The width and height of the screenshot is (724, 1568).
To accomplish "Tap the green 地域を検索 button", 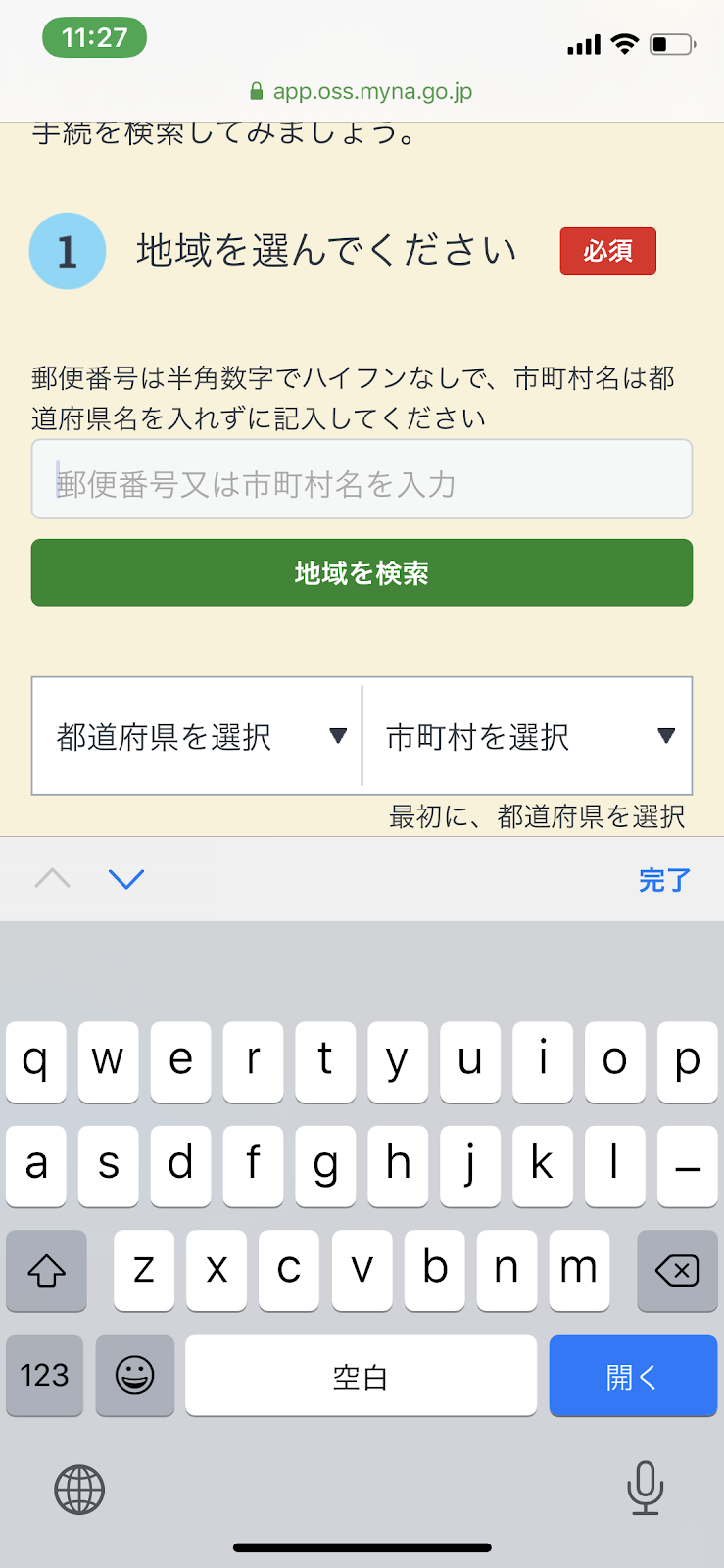I will click(362, 572).
